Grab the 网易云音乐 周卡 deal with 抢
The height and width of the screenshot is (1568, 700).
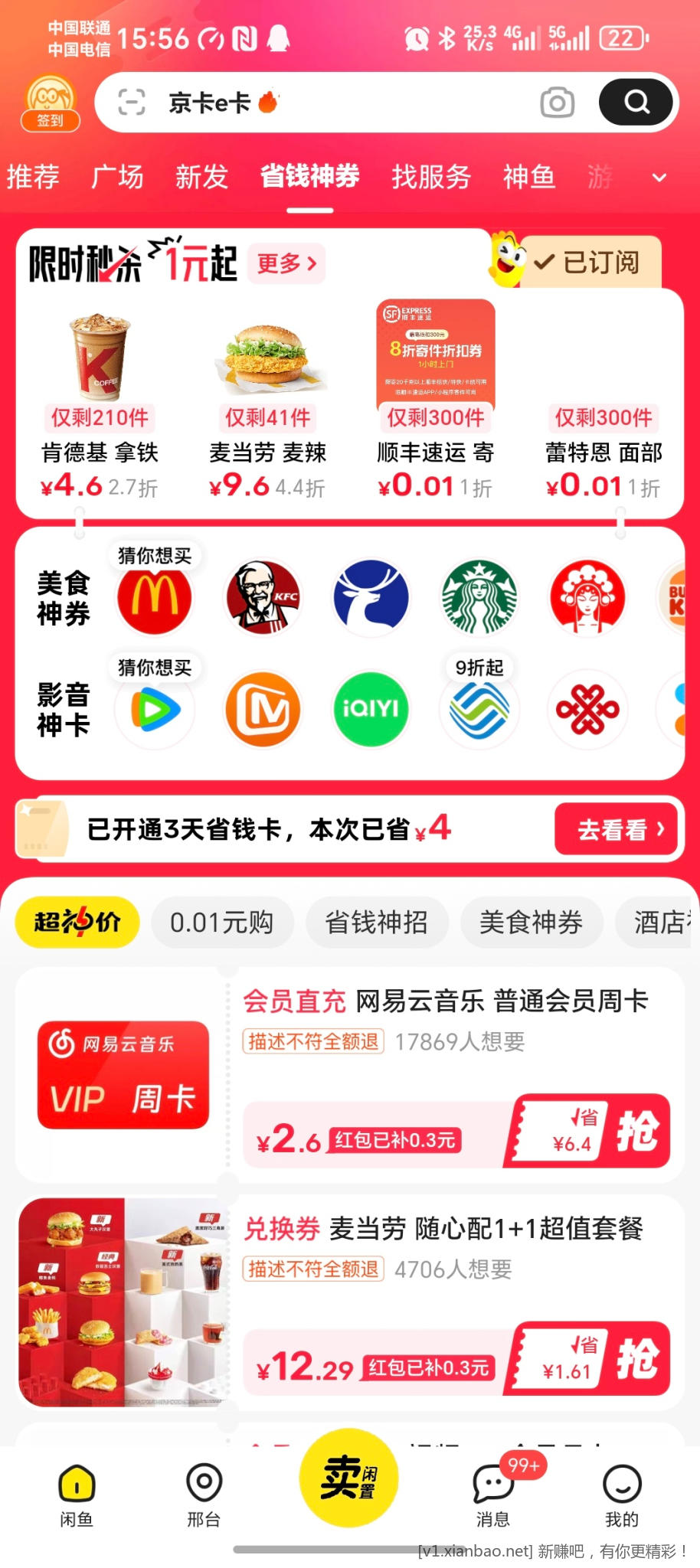point(637,1131)
